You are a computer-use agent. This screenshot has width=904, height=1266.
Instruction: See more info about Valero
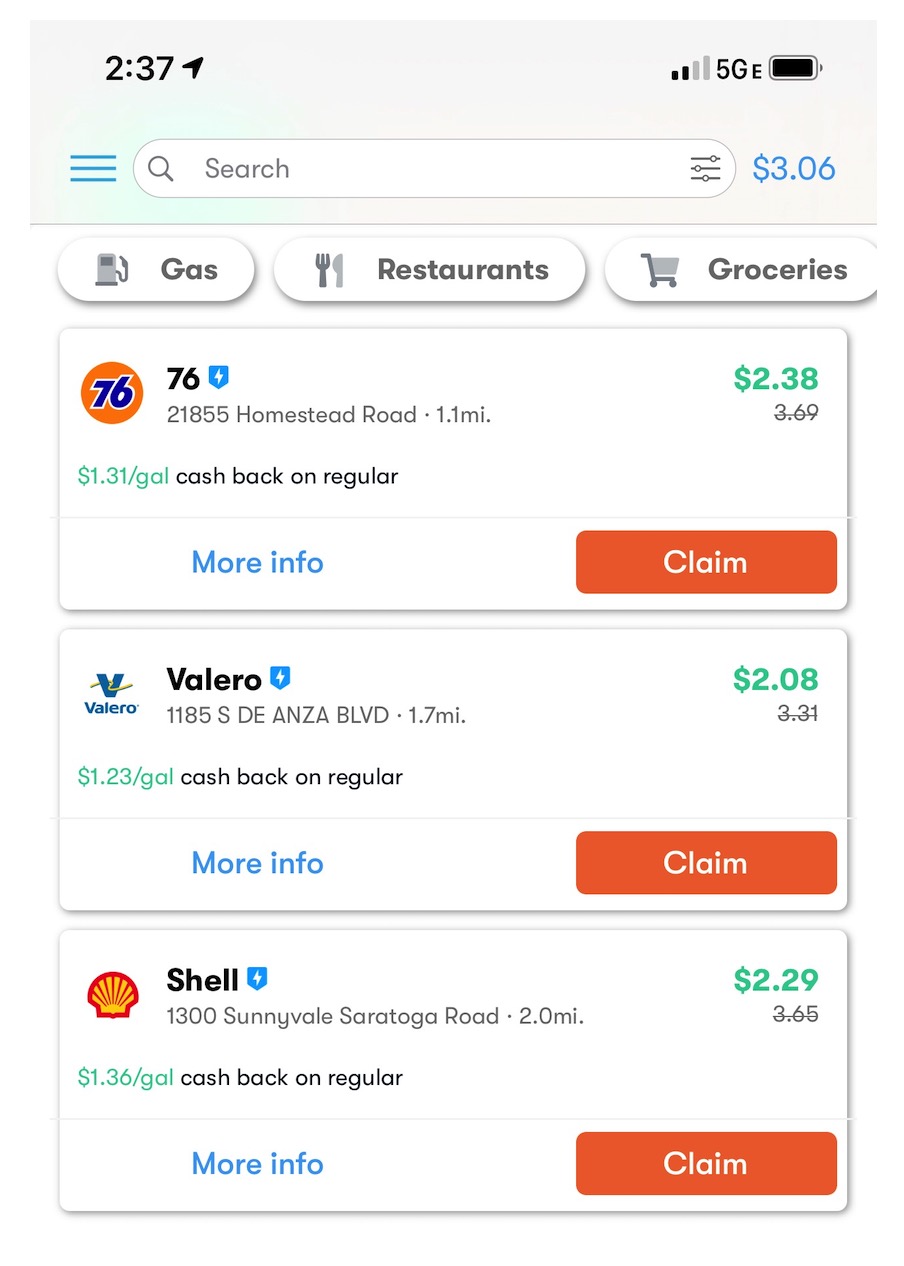[x=257, y=863]
